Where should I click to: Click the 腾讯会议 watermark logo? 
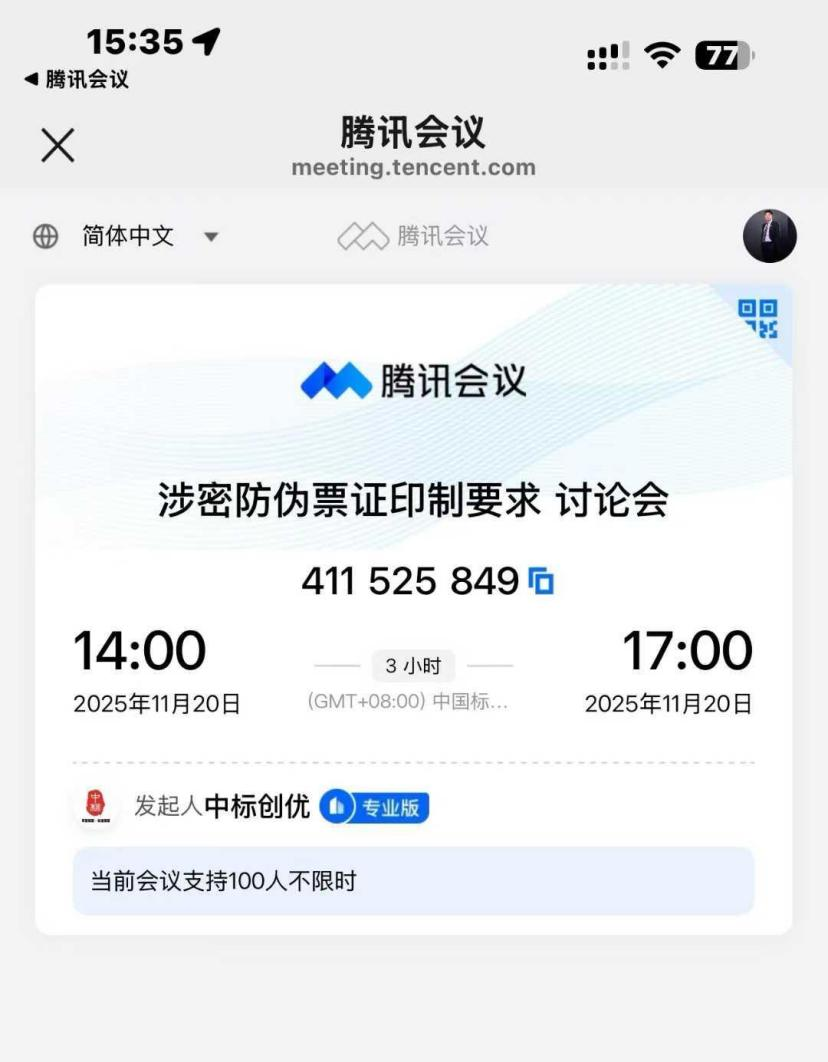click(x=414, y=236)
